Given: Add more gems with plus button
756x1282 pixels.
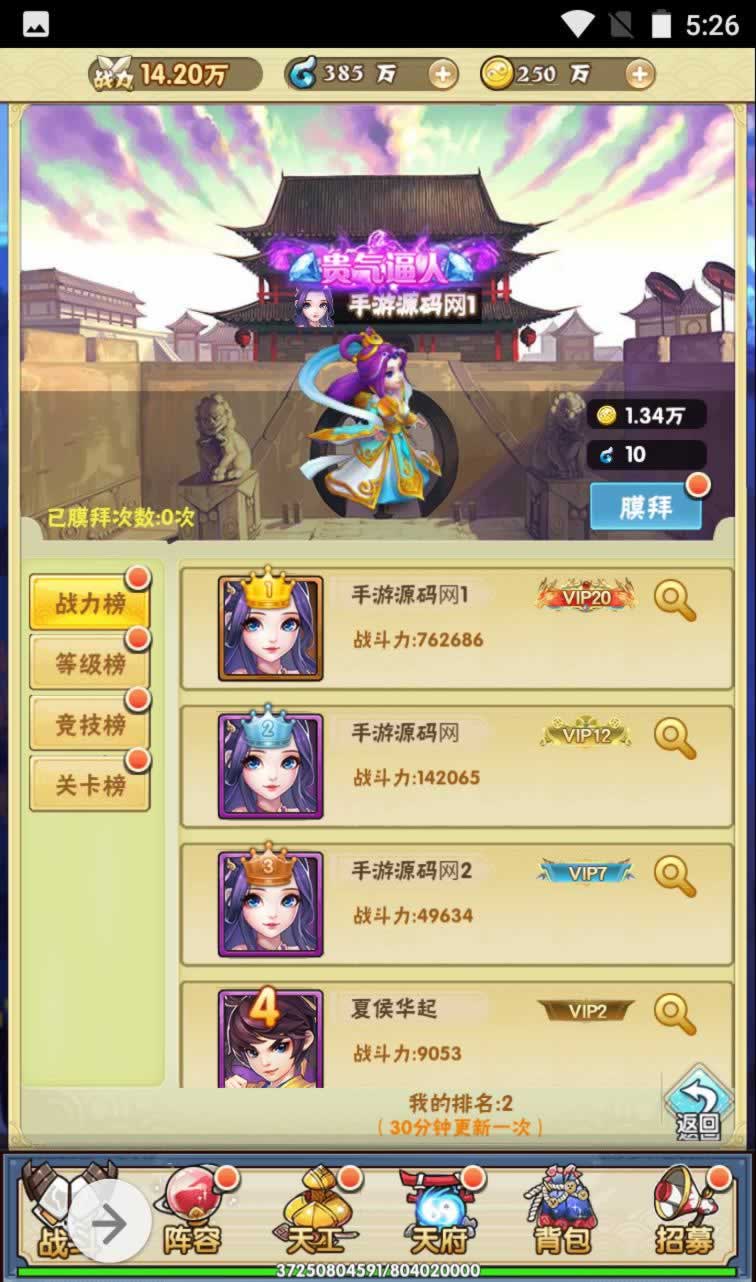Looking at the screenshot, I should tap(442, 74).
